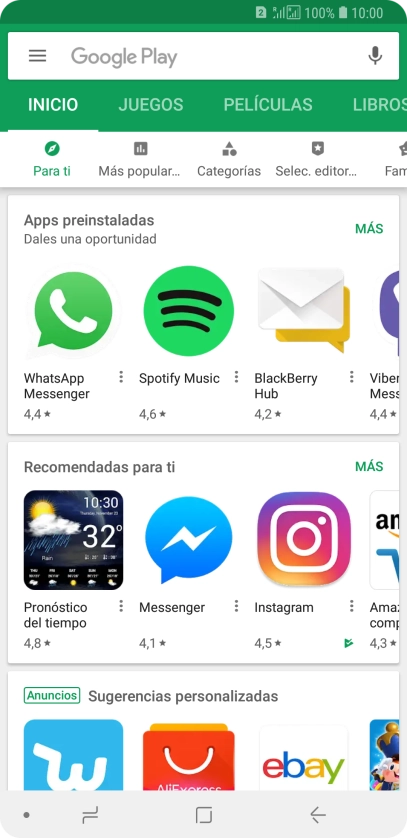Tap MÁS next to Recomendadas para ti

[x=369, y=467]
